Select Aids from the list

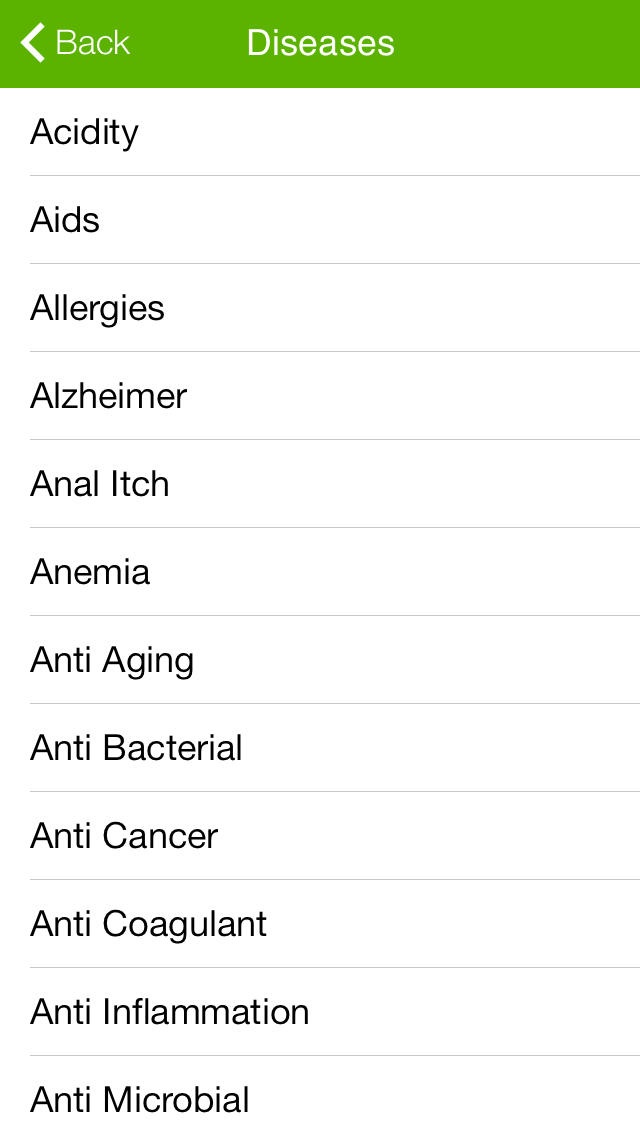(x=320, y=220)
